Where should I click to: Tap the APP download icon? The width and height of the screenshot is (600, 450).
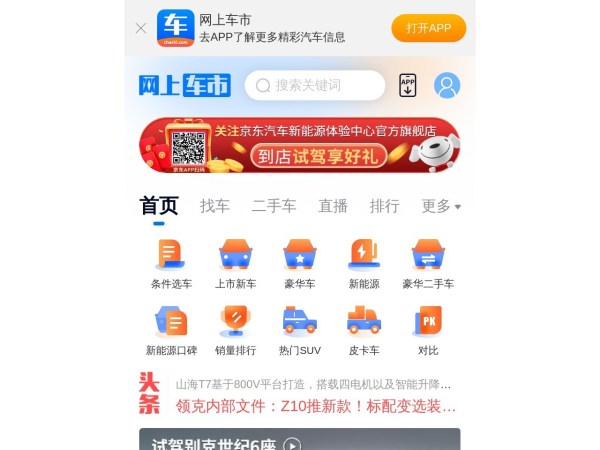point(407,85)
